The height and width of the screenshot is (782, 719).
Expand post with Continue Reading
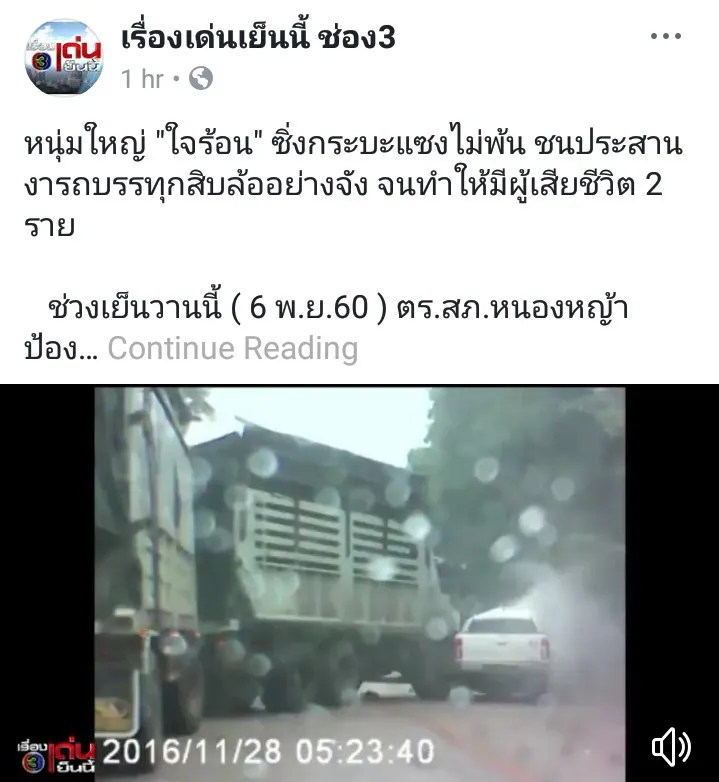tap(232, 348)
